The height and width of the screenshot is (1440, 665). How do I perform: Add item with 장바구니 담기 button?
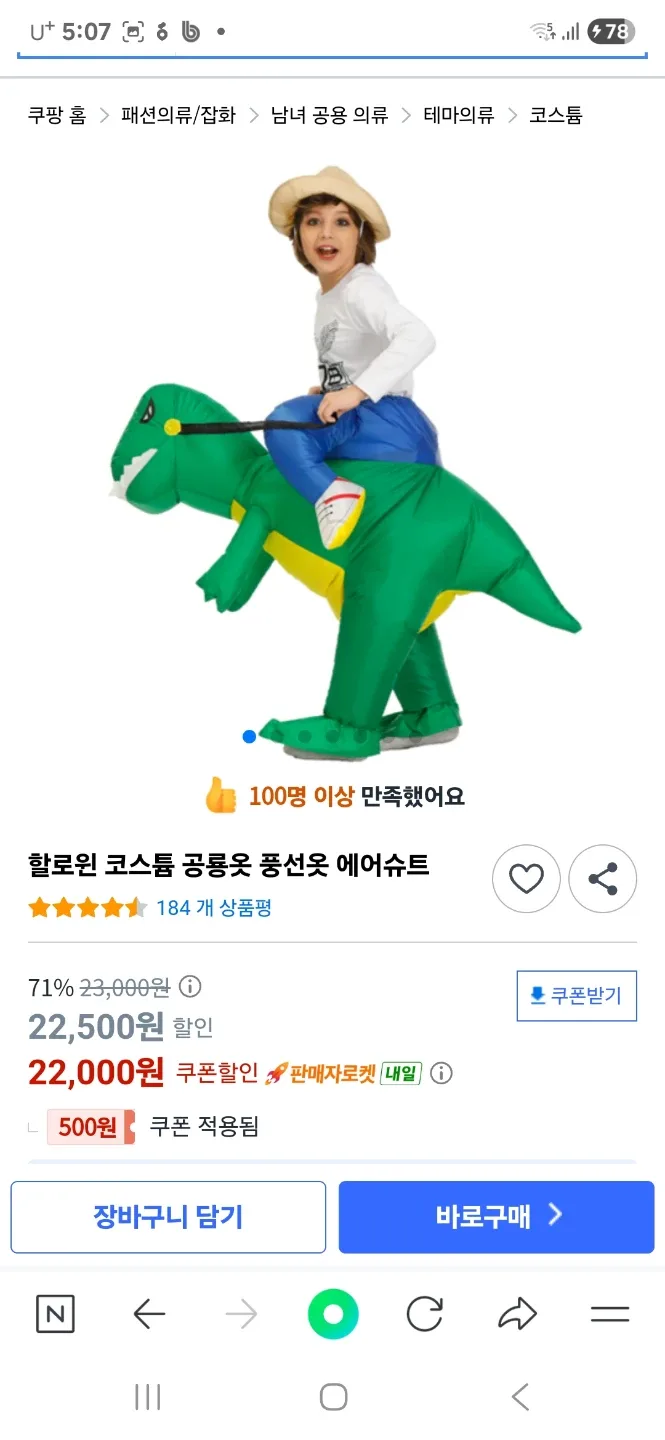(x=168, y=1217)
